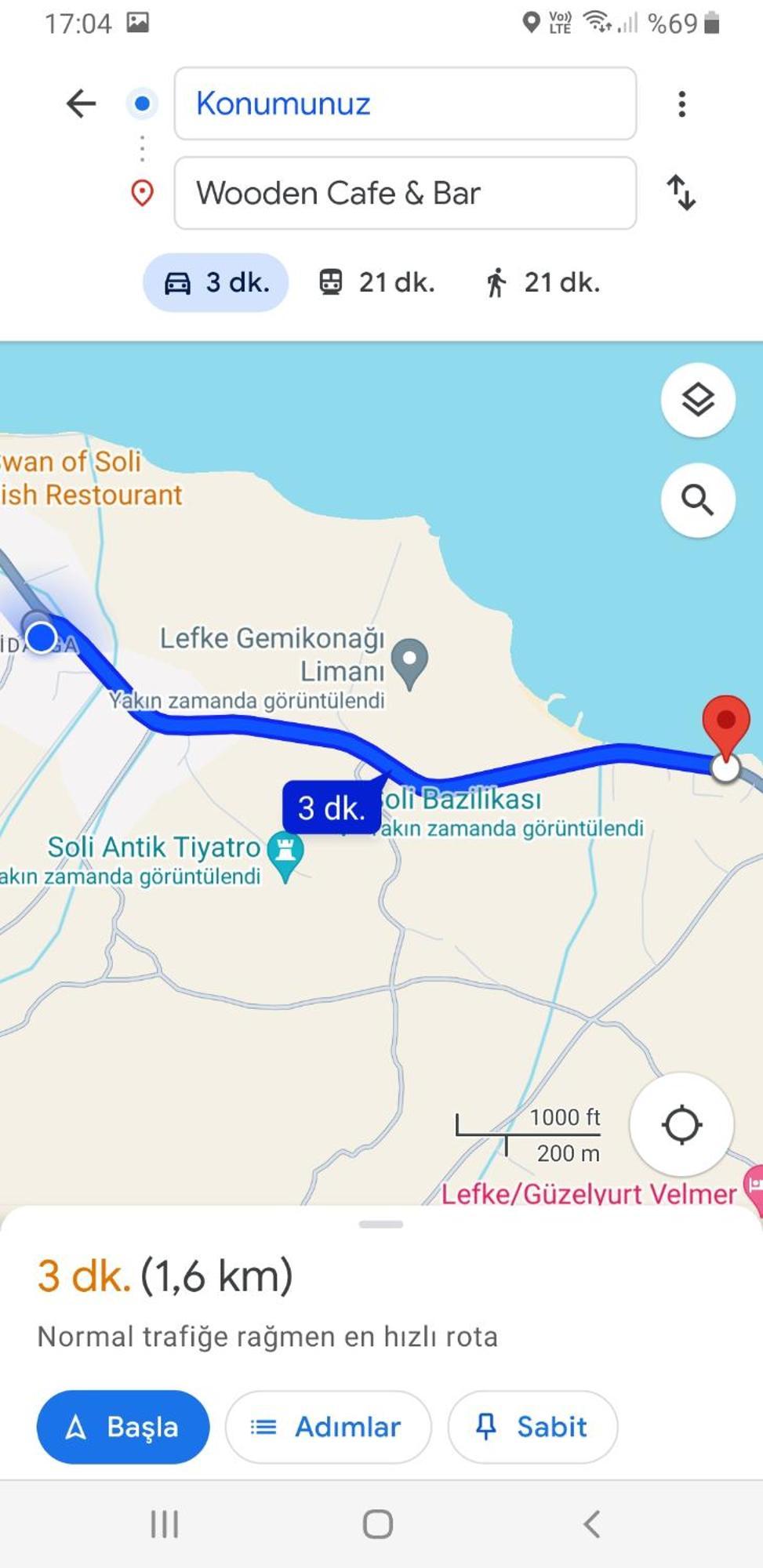Search along the route
The width and height of the screenshot is (763, 1568).
coord(697,499)
